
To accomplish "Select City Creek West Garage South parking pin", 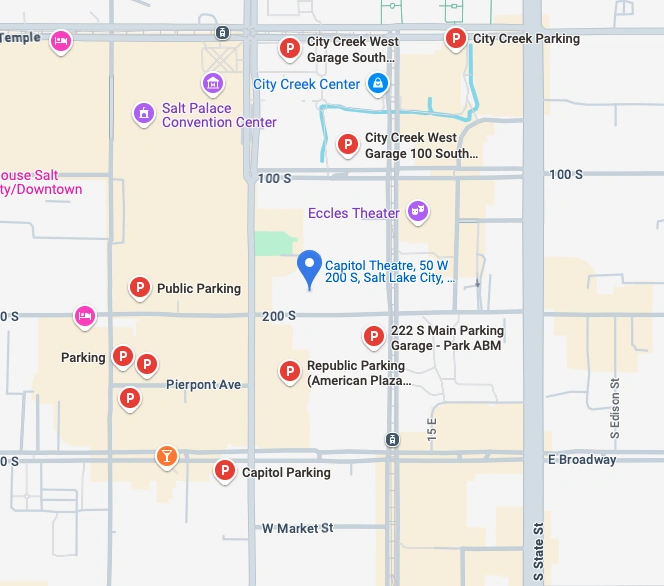I will [289, 47].
